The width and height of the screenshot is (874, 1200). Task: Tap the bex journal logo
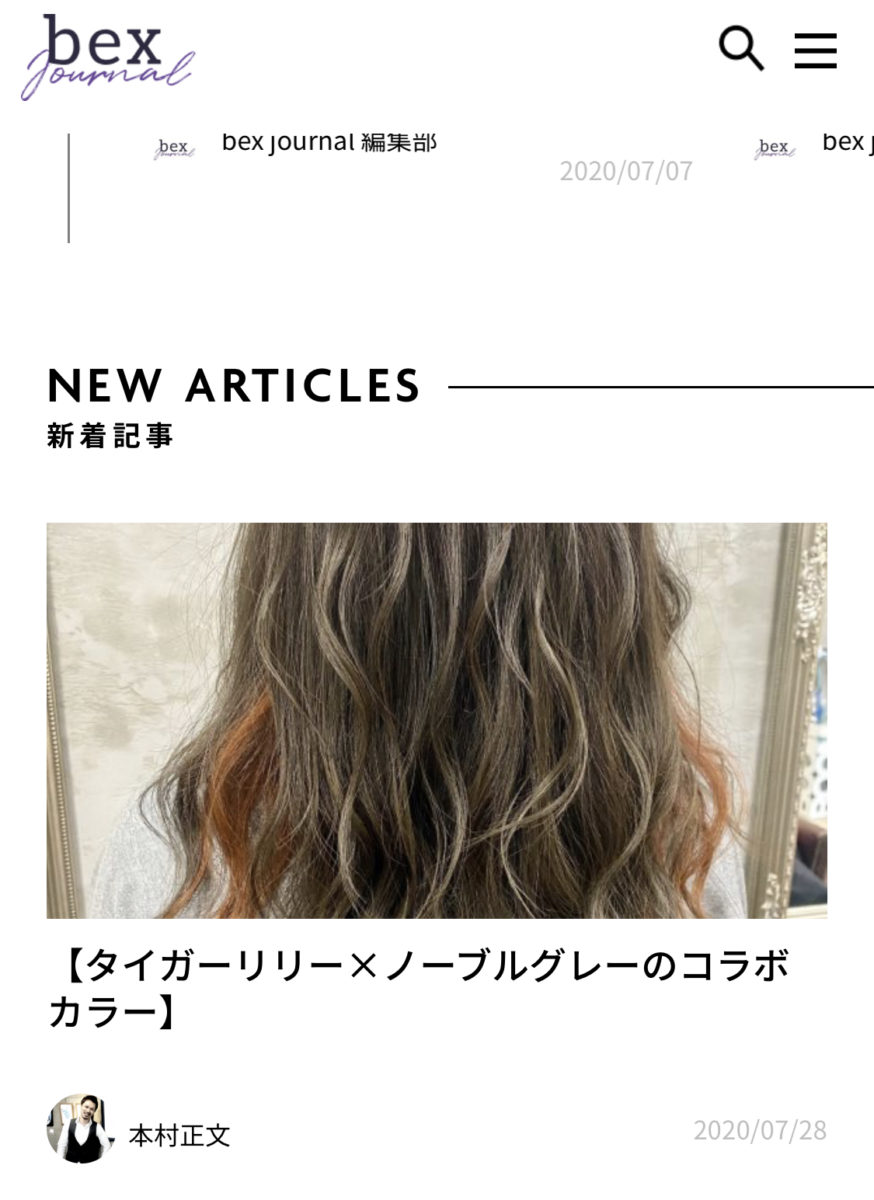pos(107,57)
